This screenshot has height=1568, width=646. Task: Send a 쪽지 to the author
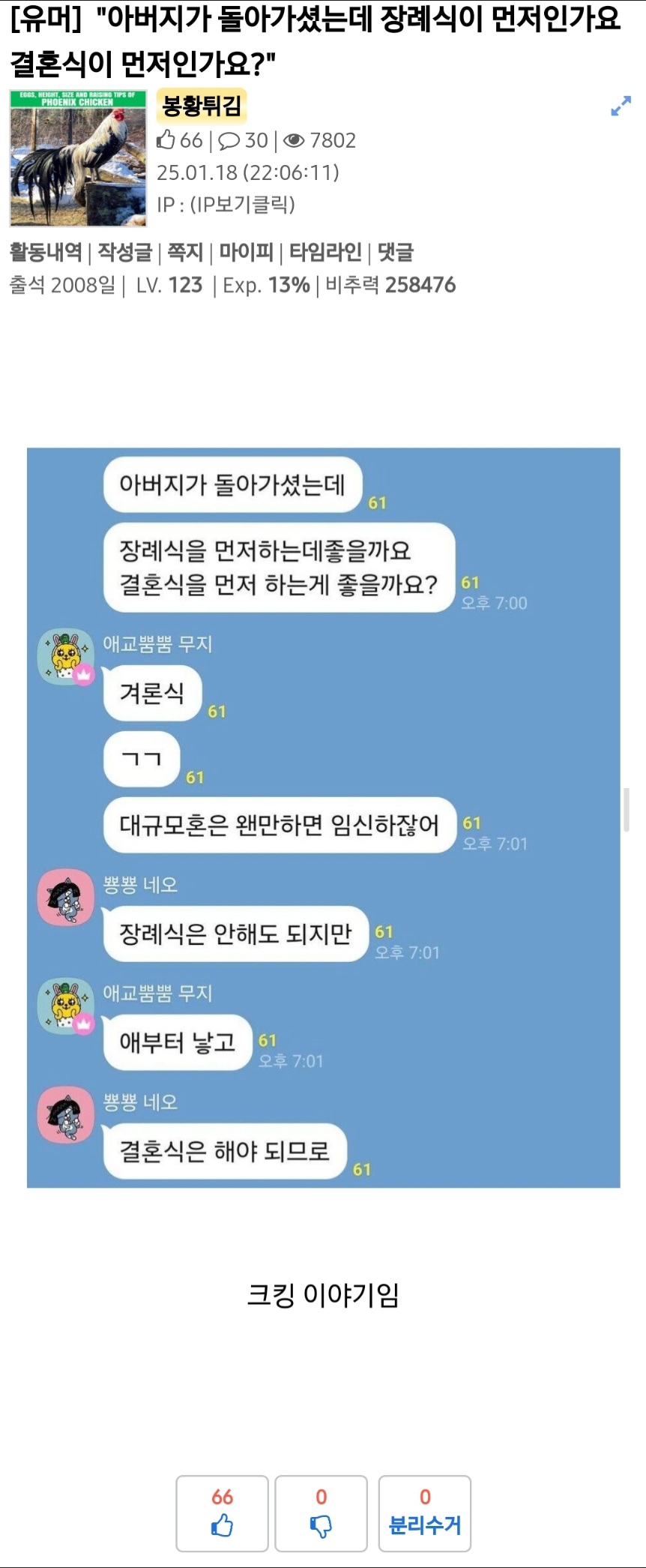(185, 252)
